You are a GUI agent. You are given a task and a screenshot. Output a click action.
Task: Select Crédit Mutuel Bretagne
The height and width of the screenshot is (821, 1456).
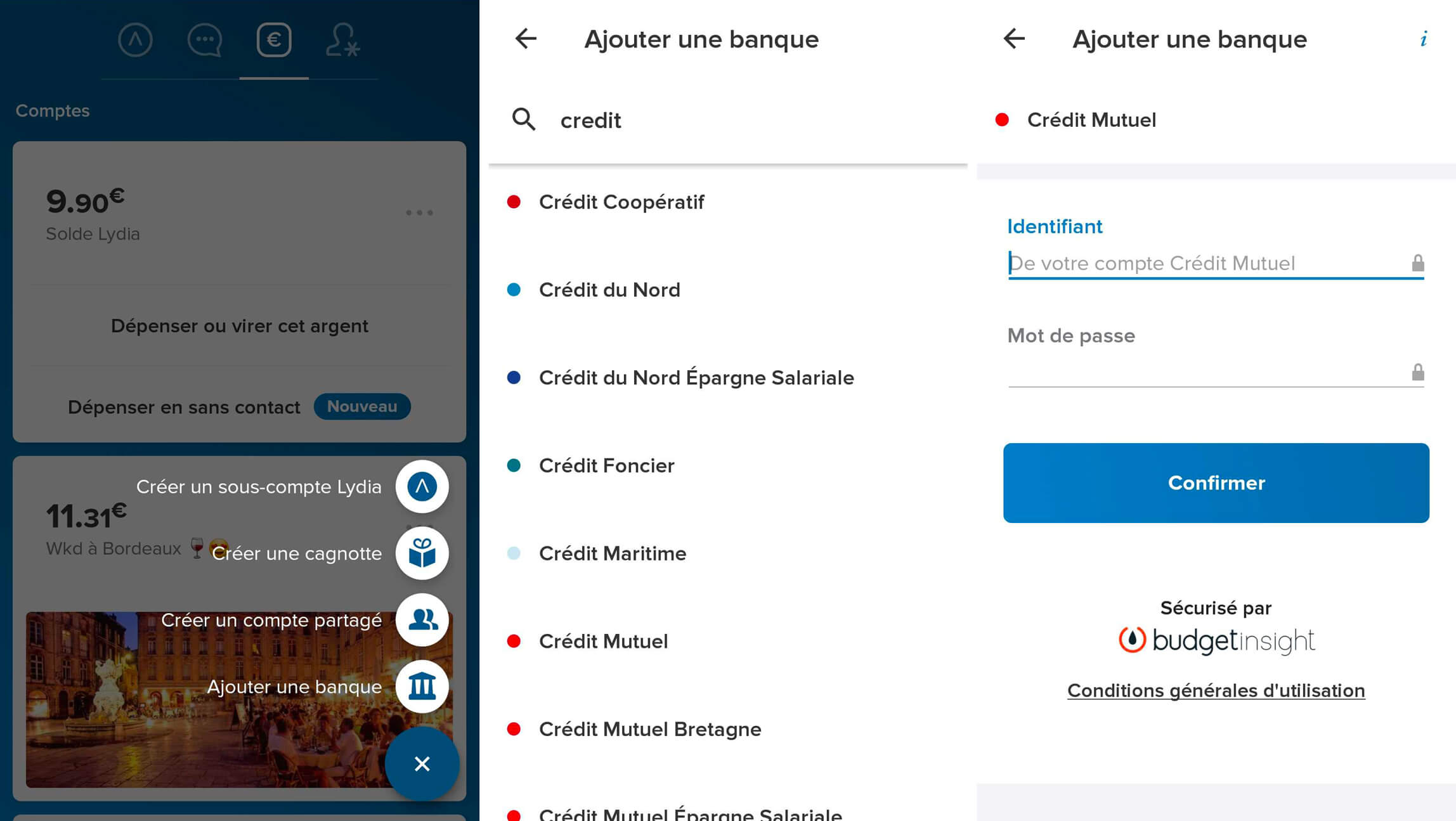[x=649, y=730]
